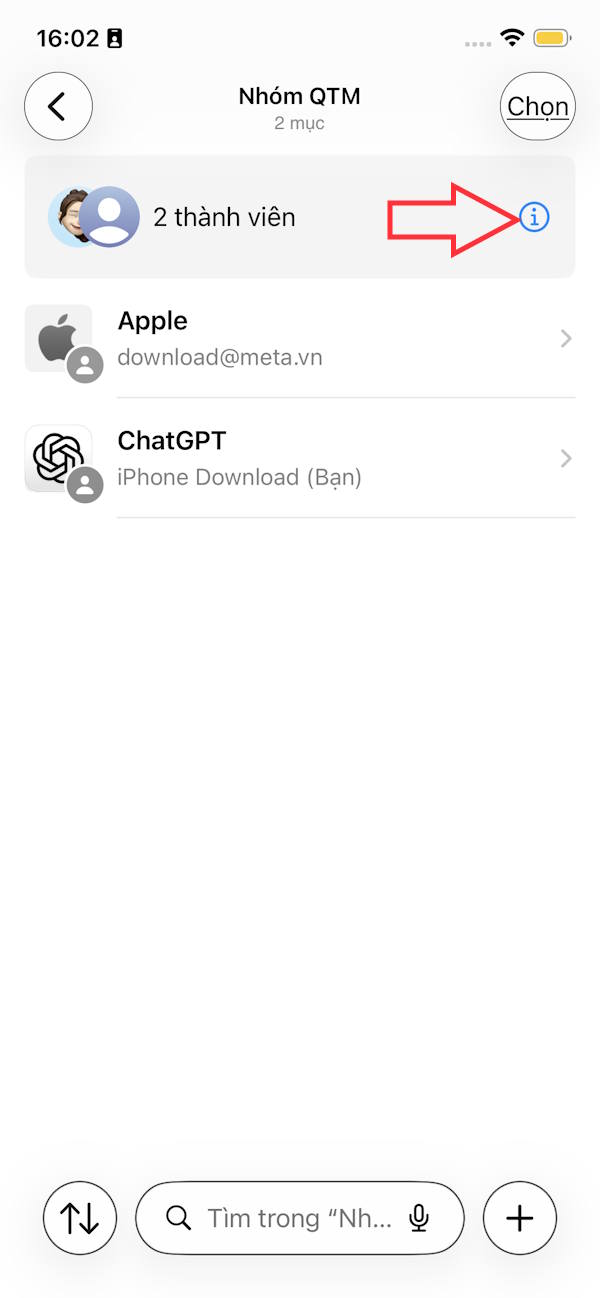This screenshot has height=1298, width=600.
Task: Start voice search with the microphone
Action: (x=419, y=1217)
